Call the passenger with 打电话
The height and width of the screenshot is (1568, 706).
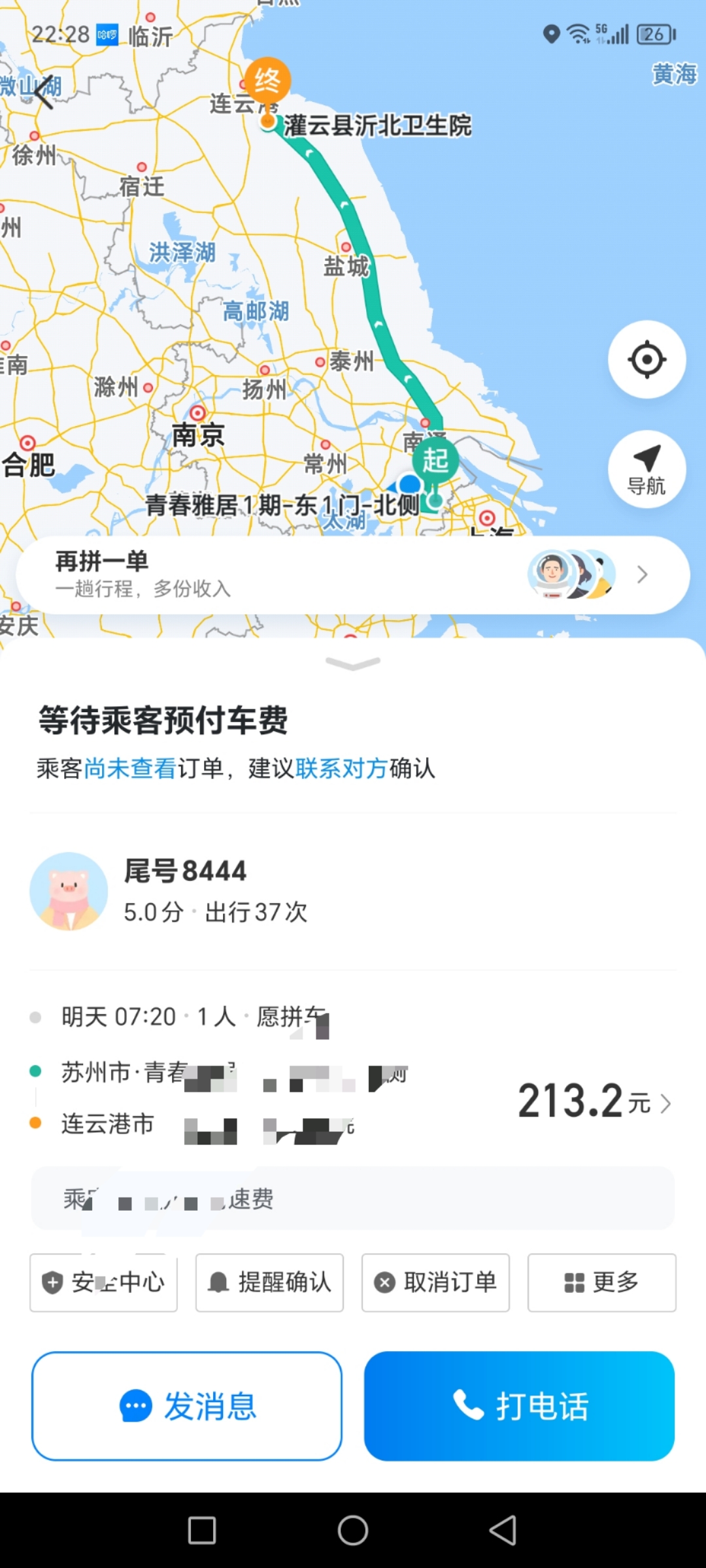tap(519, 1406)
